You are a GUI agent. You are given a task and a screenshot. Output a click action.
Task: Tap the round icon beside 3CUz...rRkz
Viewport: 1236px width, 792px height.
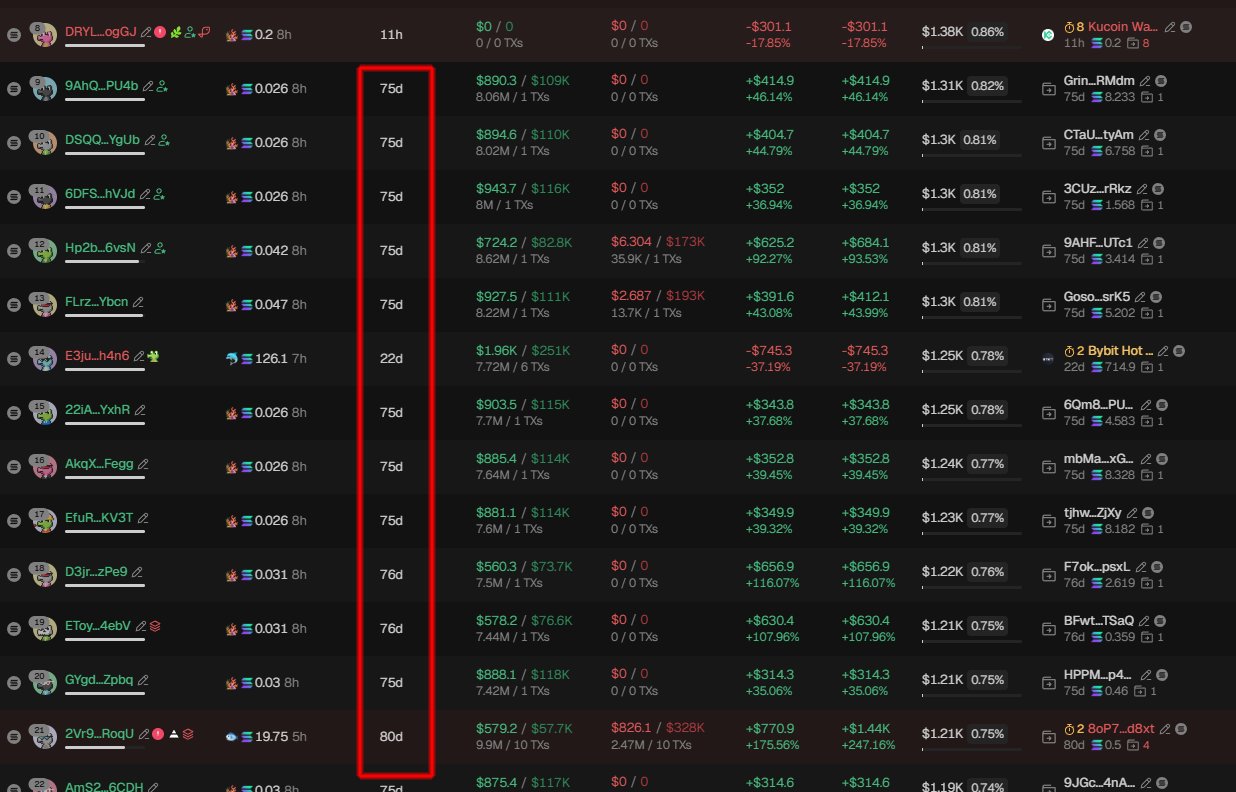1157,188
